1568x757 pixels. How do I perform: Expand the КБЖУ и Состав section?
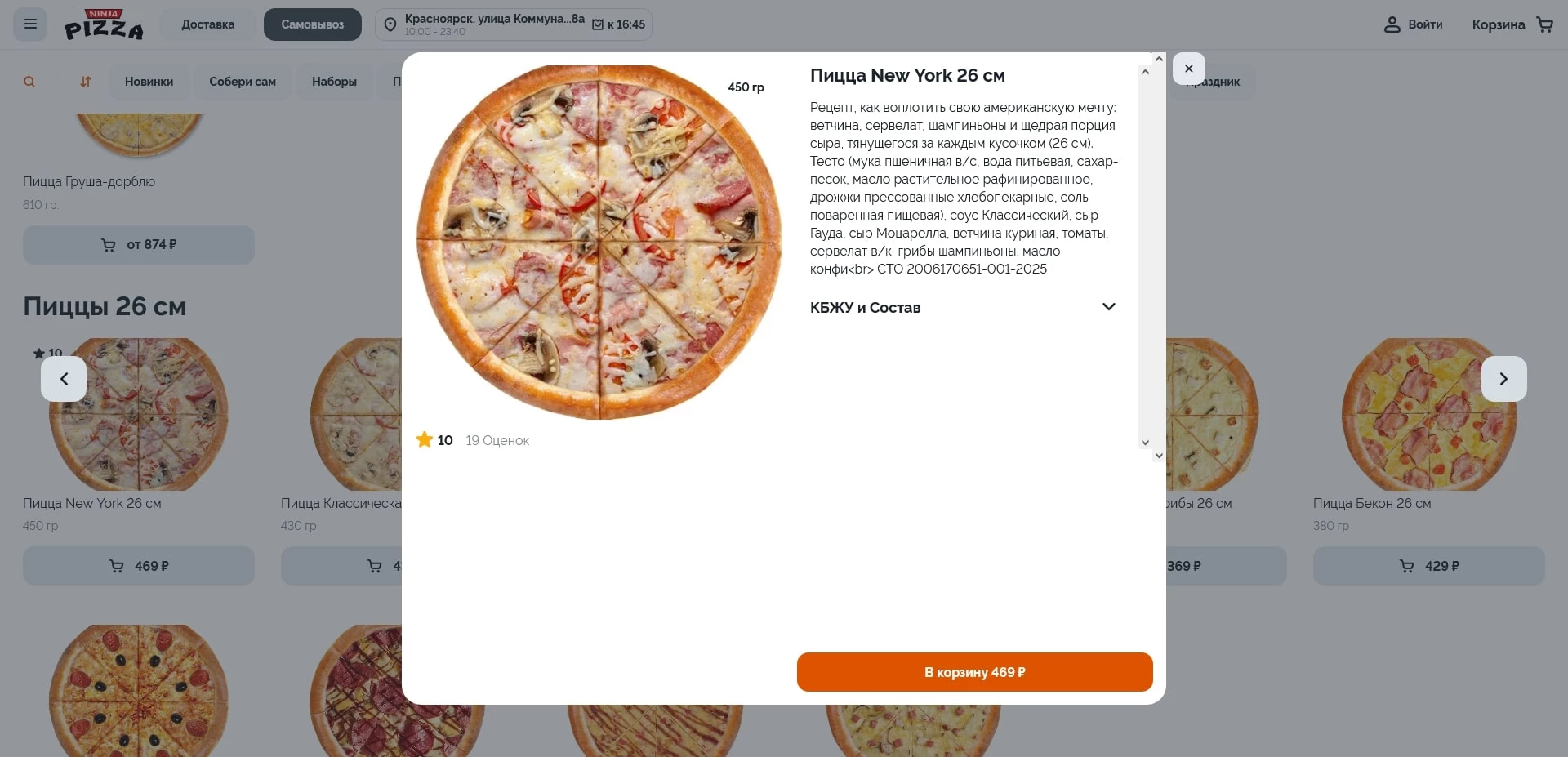coord(962,308)
